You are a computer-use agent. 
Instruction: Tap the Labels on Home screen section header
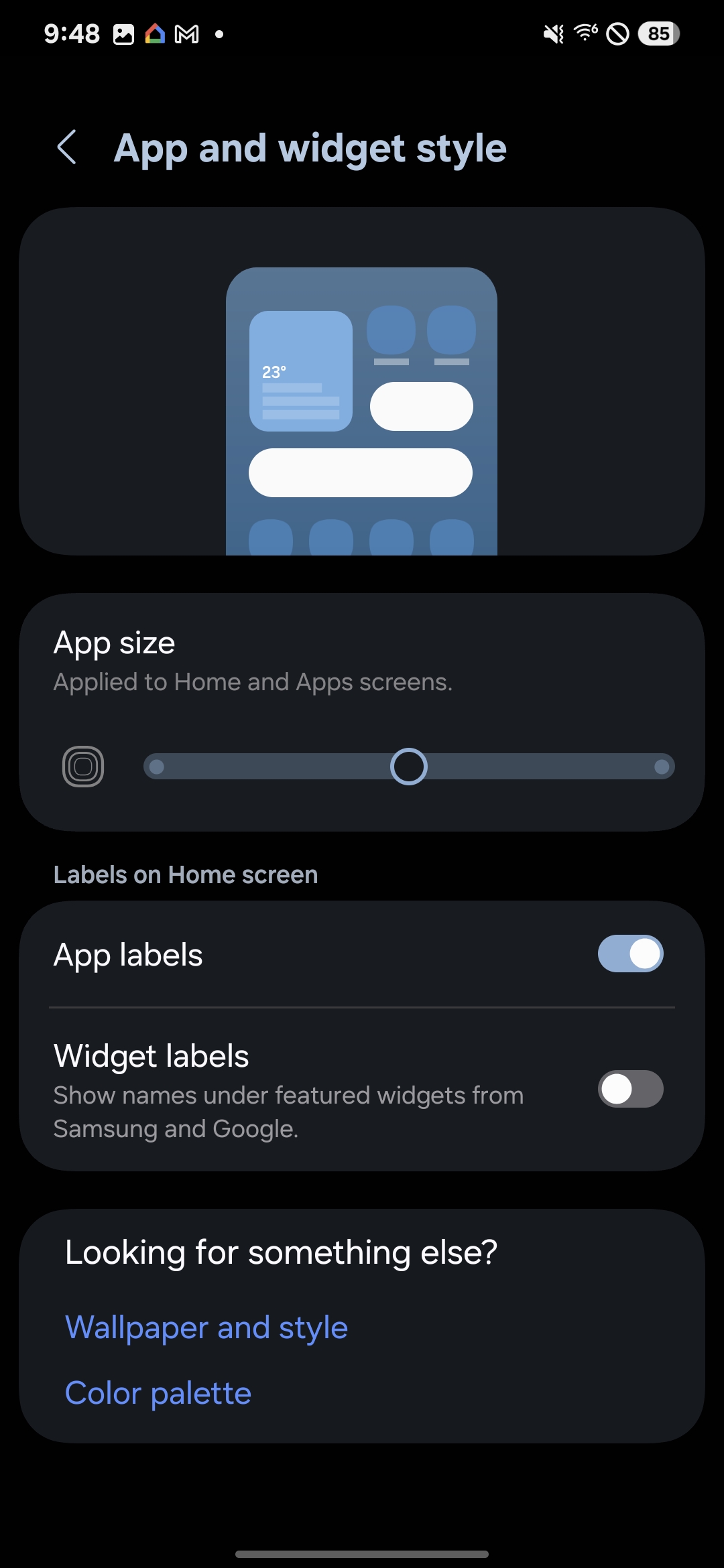(x=185, y=874)
